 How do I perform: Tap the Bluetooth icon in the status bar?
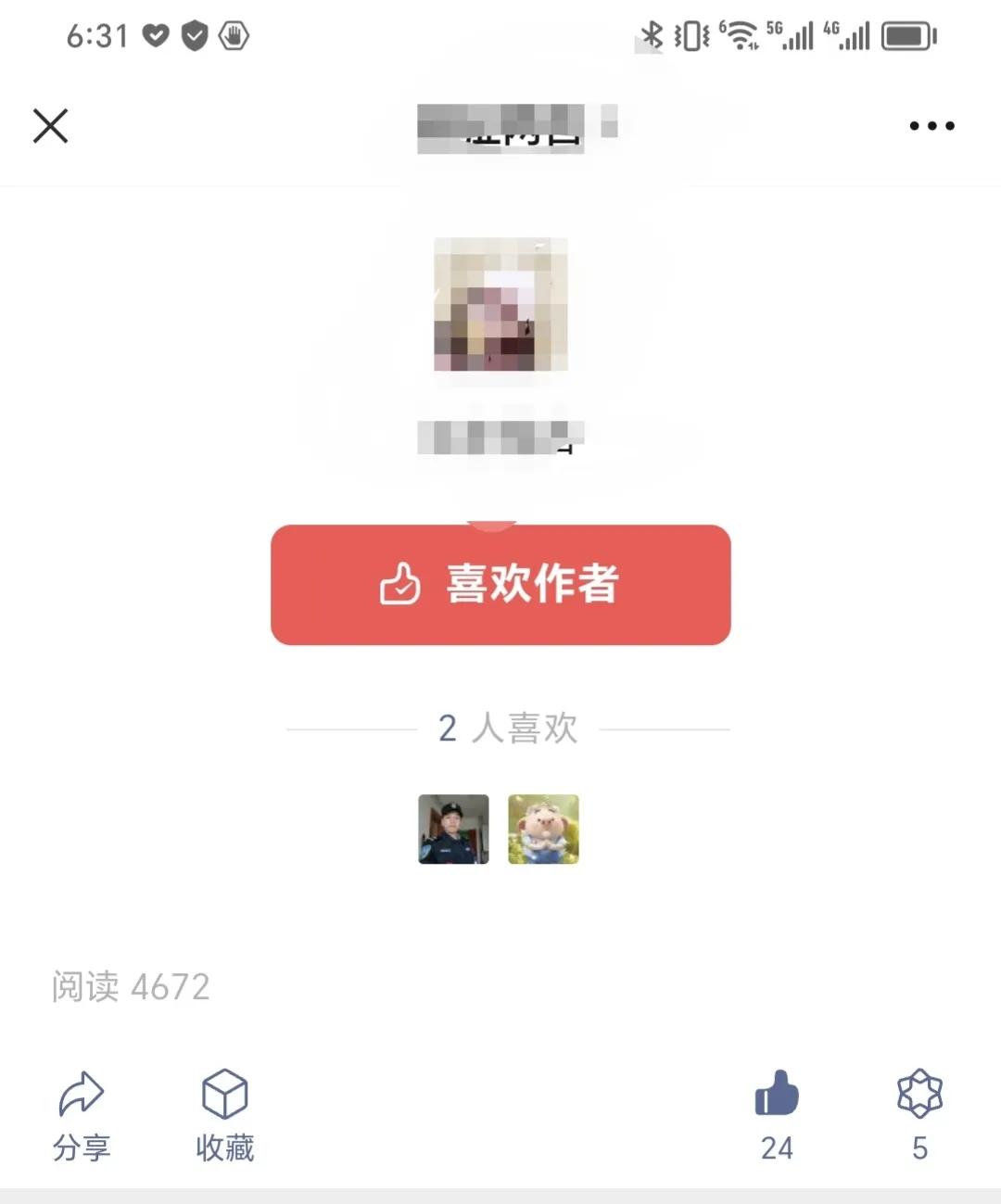click(x=652, y=35)
